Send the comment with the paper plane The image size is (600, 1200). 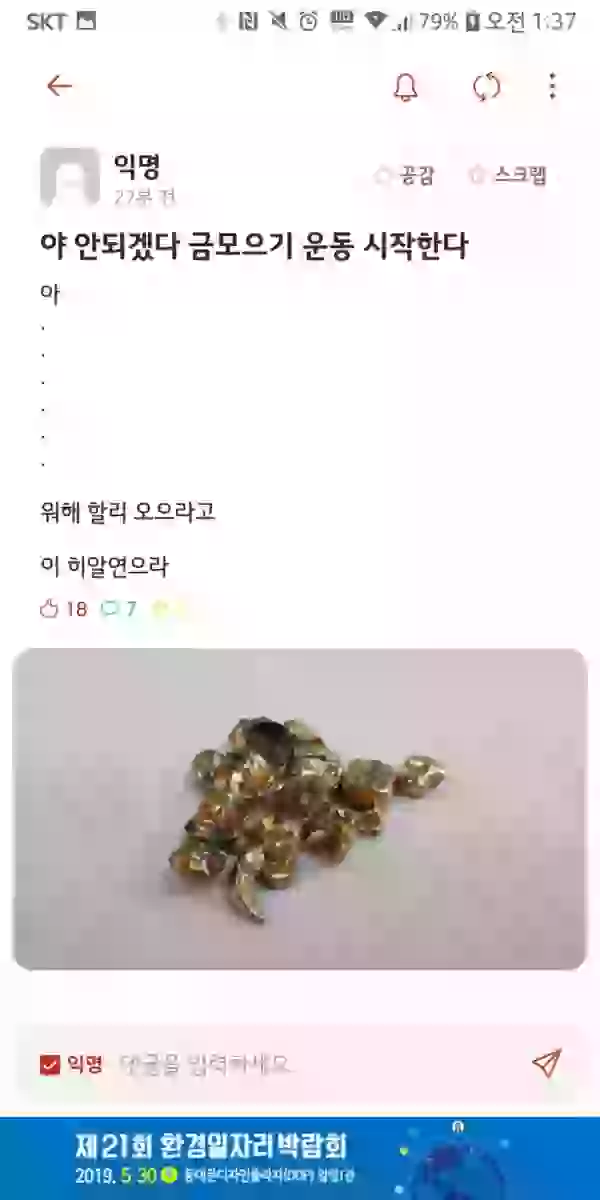point(546,1063)
